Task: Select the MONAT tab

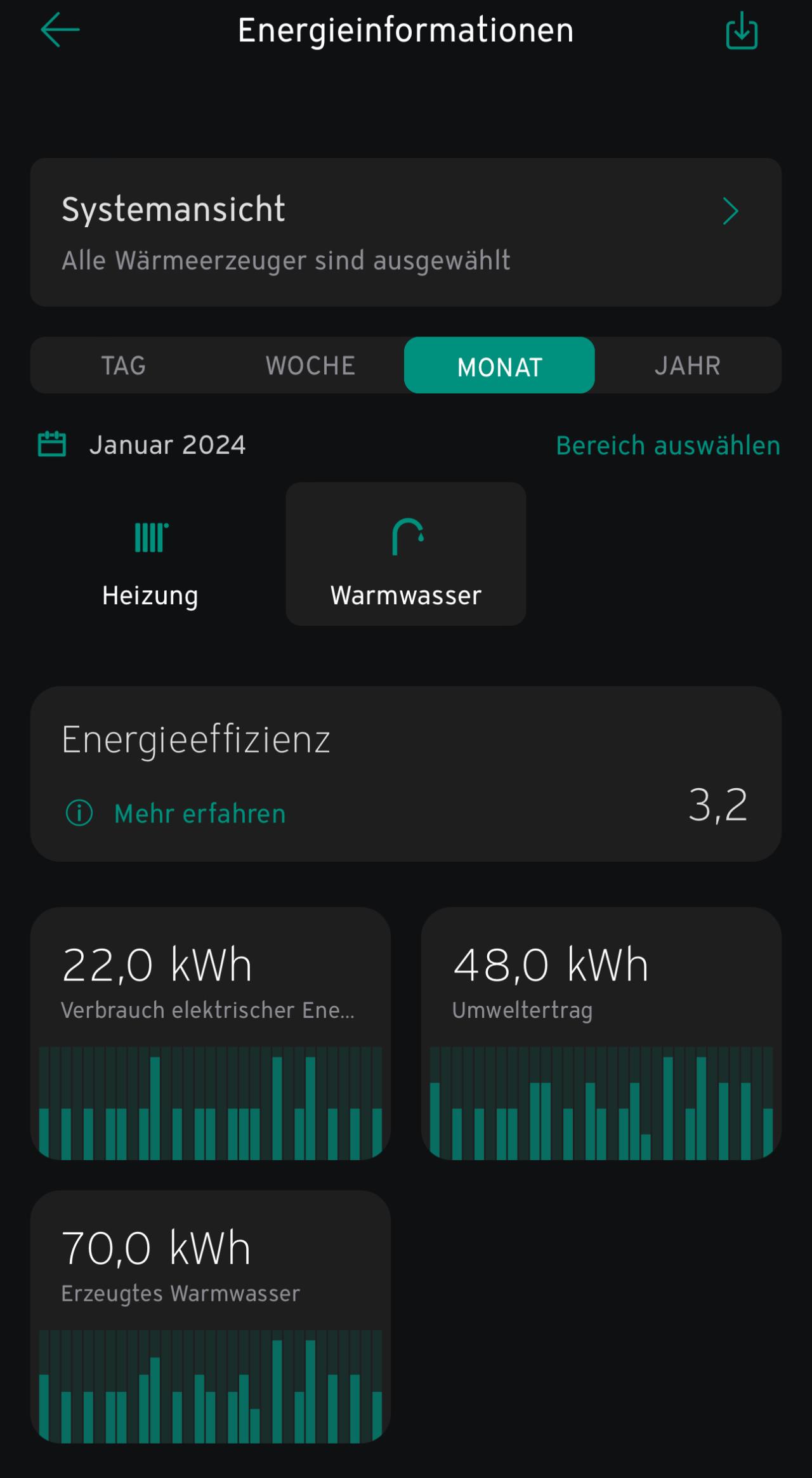Action: (x=499, y=366)
